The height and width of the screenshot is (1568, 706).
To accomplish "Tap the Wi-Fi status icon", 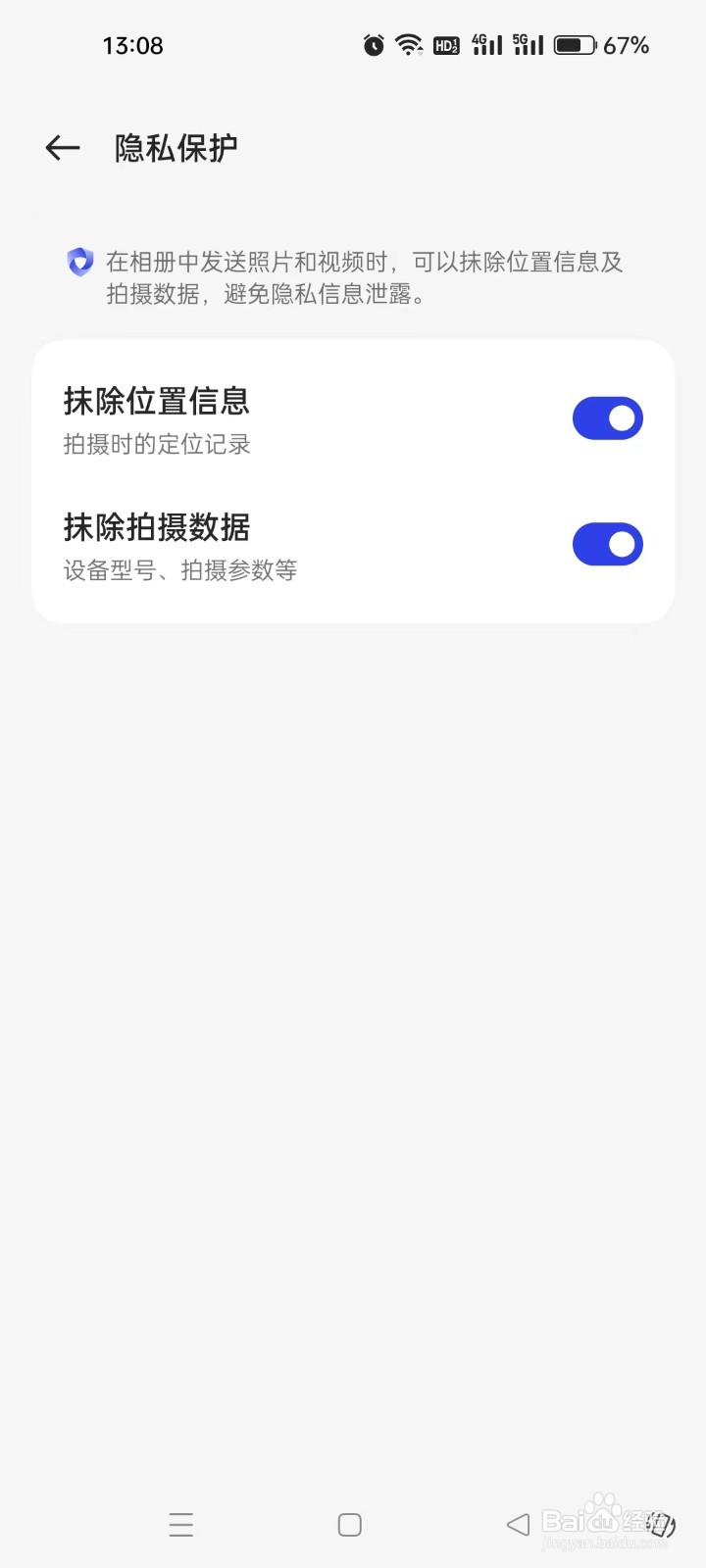I will (408, 44).
